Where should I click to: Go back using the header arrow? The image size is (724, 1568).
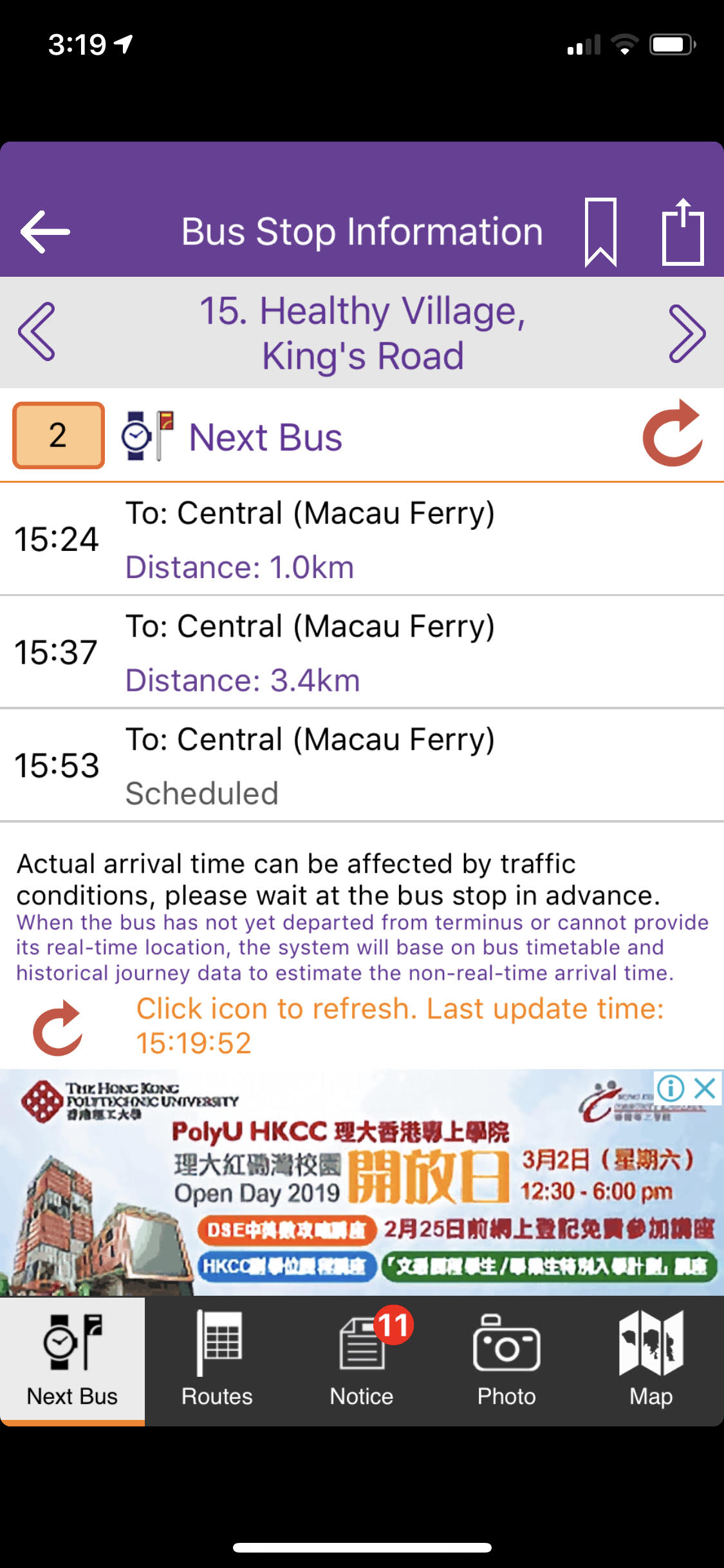coord(45,232)
